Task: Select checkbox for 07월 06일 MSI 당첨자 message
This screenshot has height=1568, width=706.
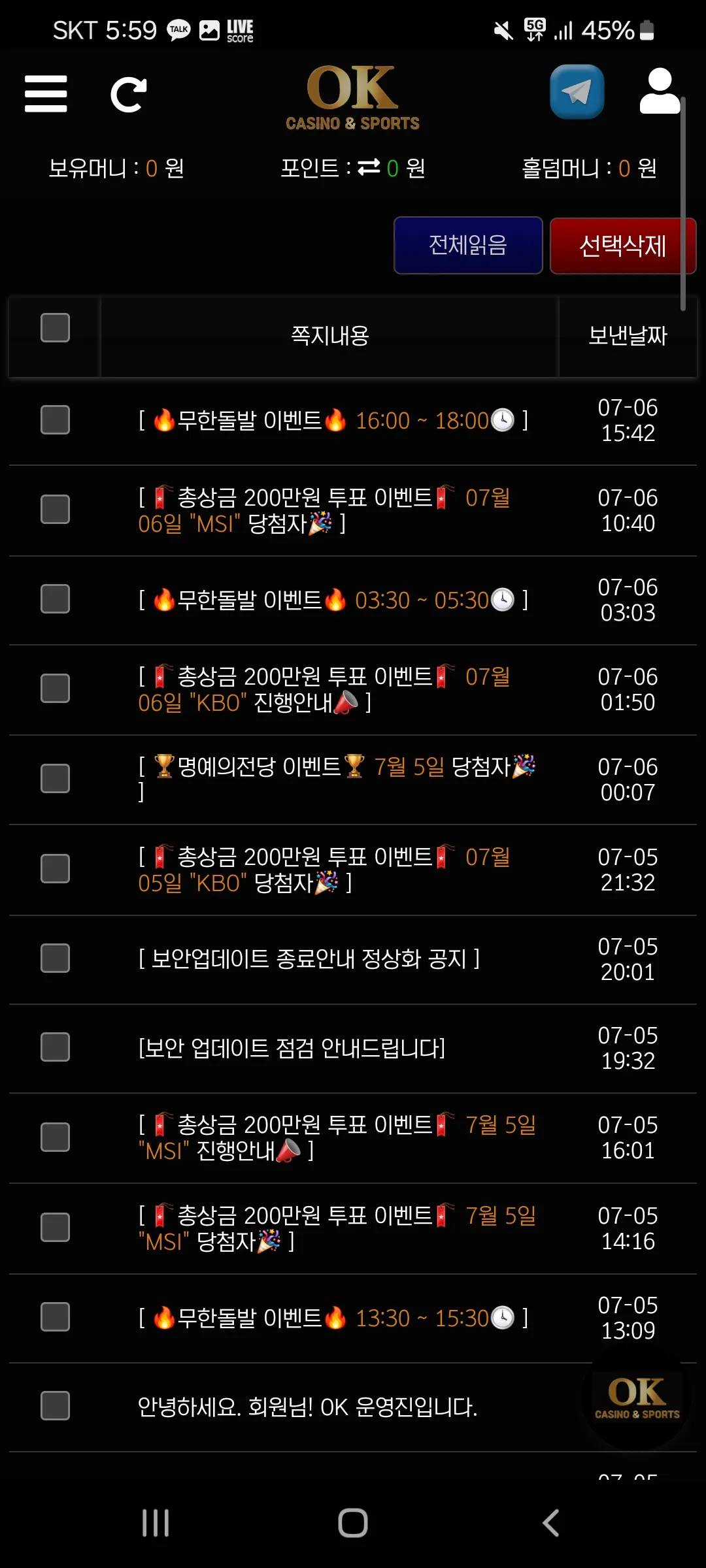Action: [55, 510]
